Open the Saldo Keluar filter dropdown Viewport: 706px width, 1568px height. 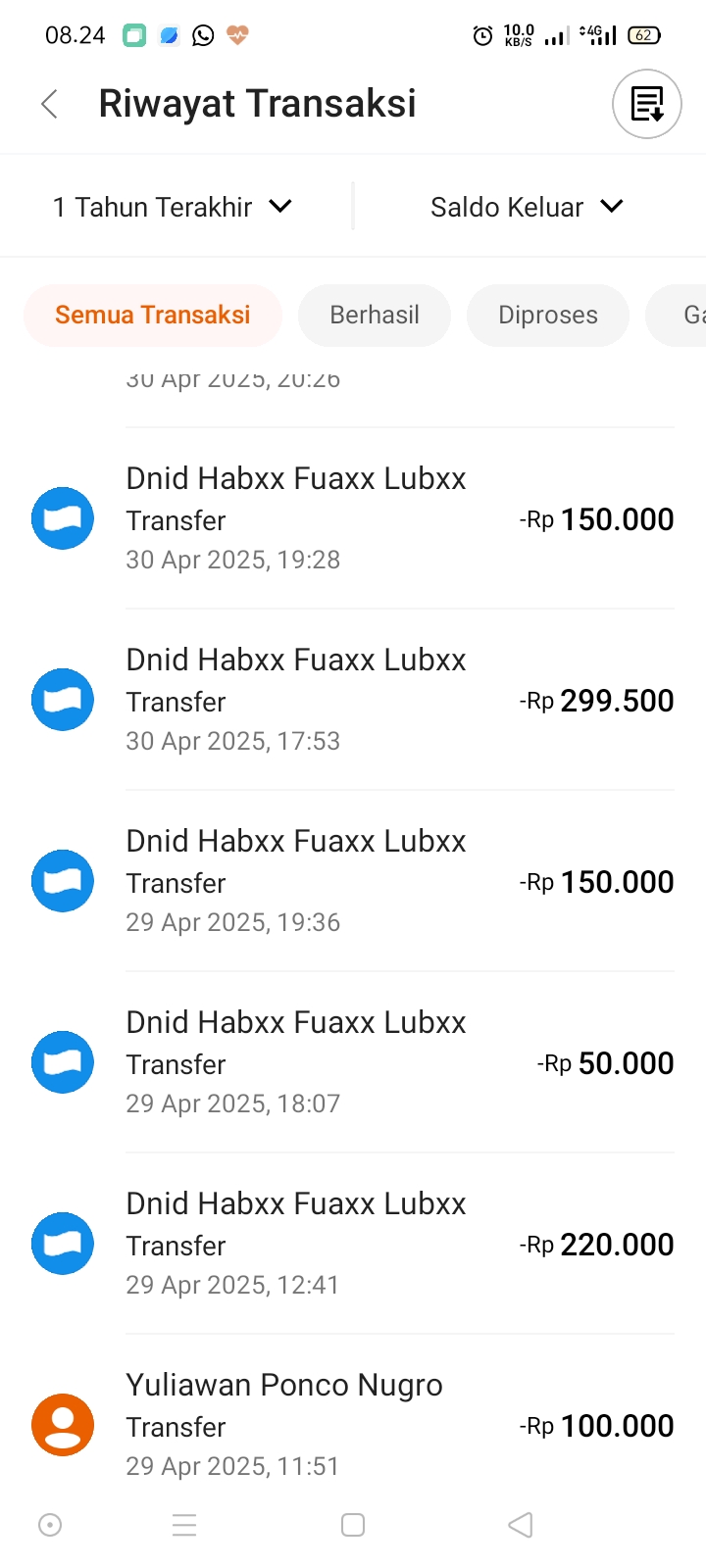tap(528, 207)
